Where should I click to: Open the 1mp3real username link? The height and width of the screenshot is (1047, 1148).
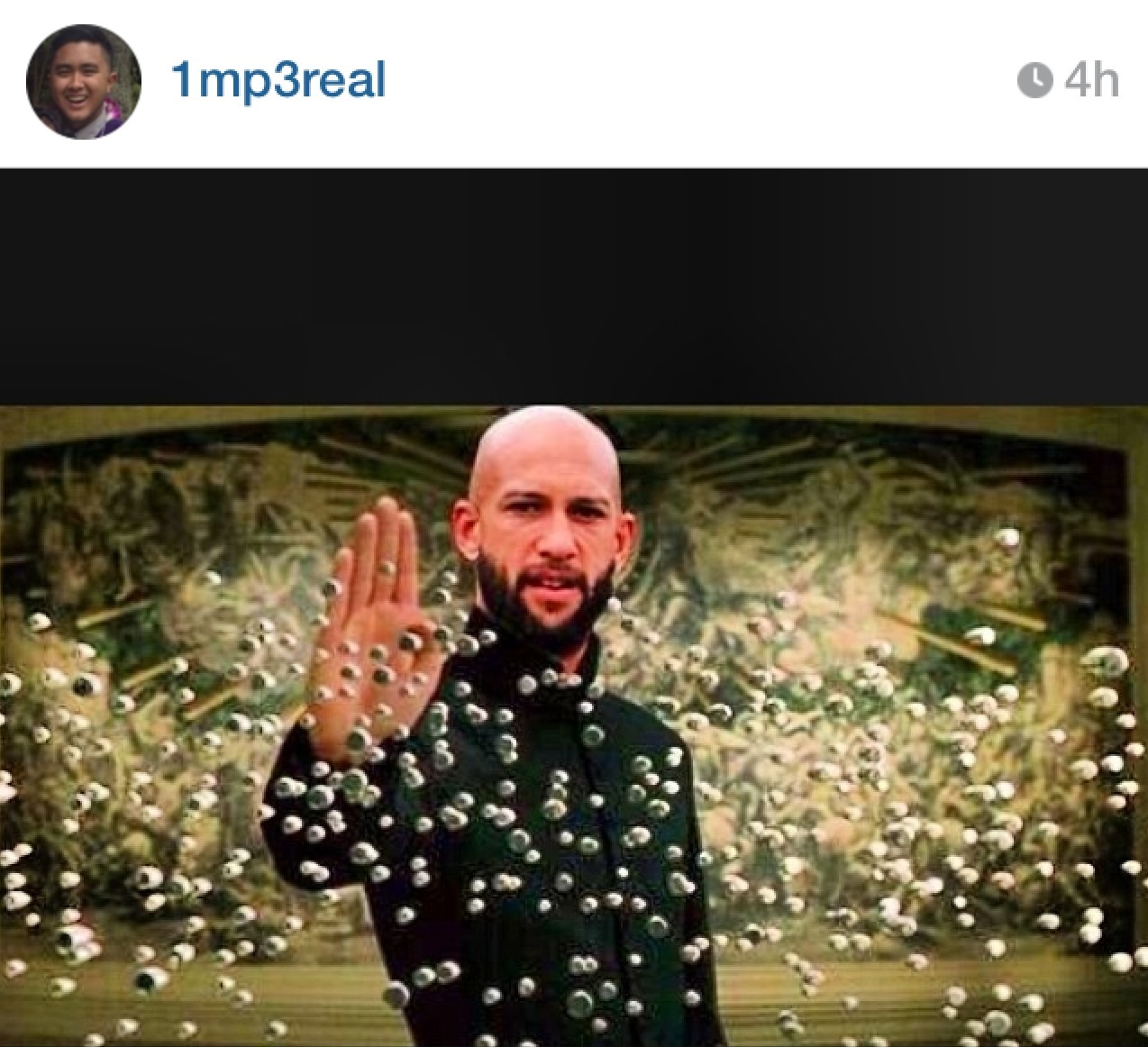click(278, 82)
